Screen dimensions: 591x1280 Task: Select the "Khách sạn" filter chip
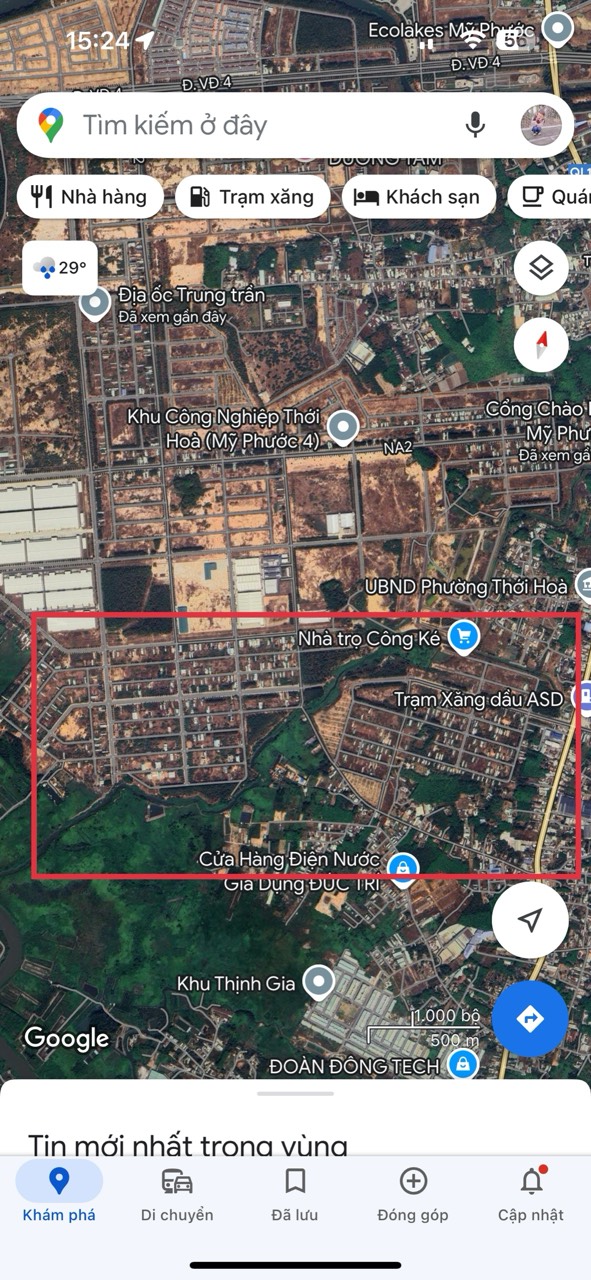pos(418,197)
